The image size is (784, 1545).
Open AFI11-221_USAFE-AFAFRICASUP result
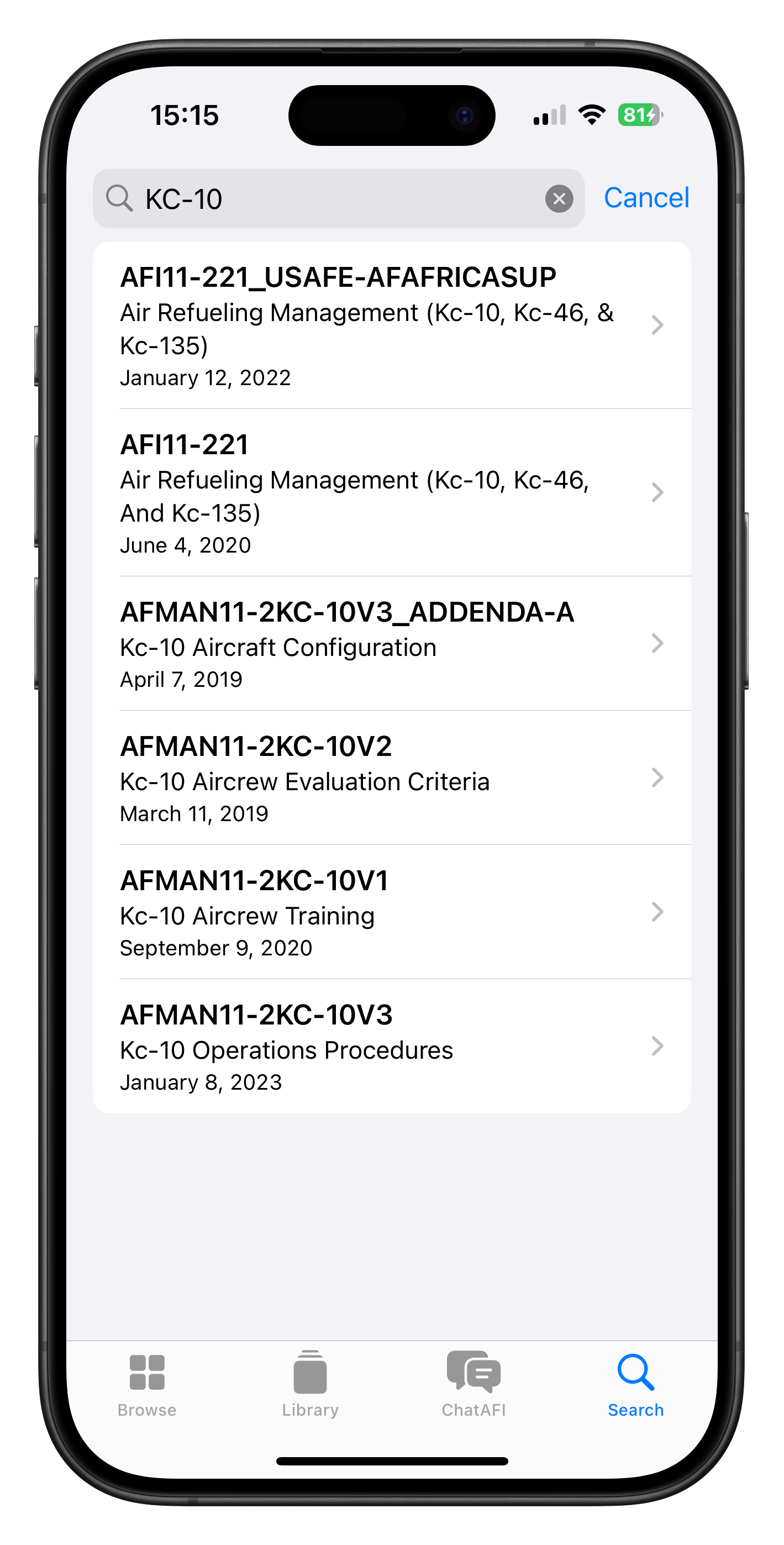392,325
